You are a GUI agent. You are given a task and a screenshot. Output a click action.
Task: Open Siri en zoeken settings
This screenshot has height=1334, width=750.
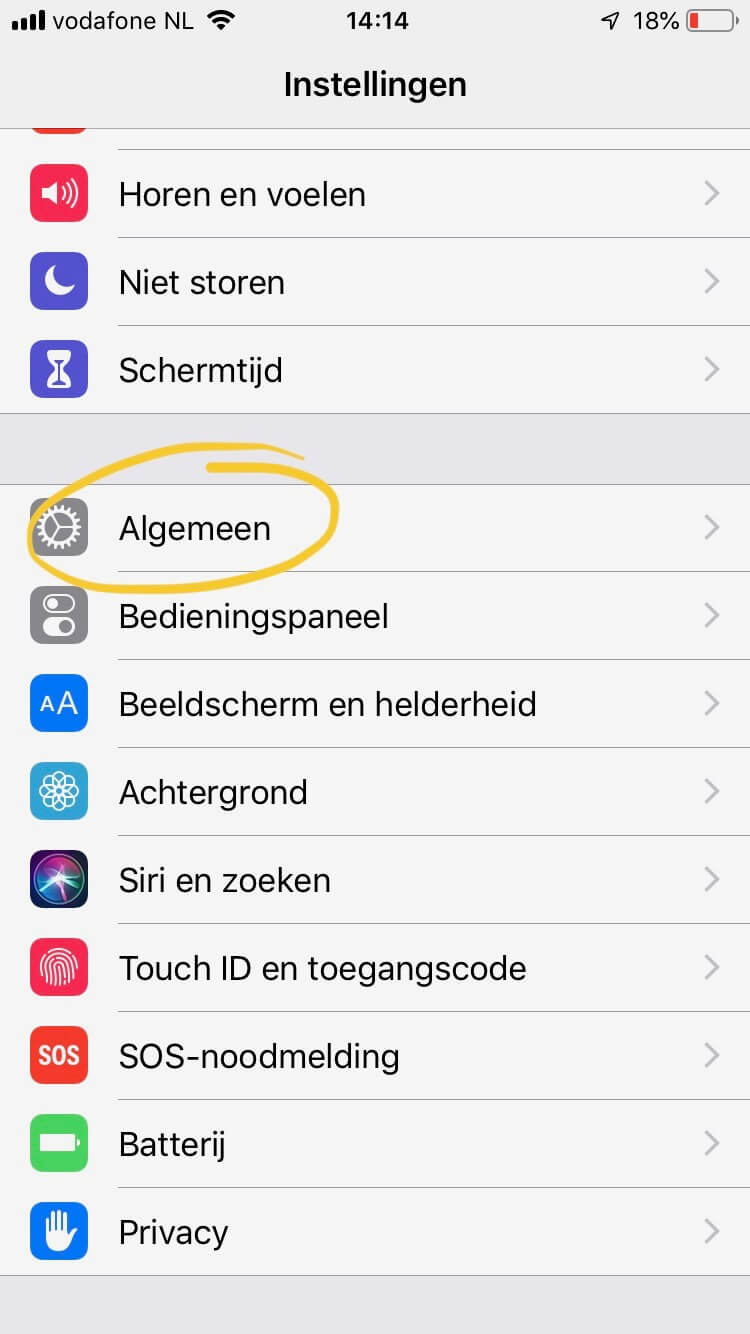(375, 880)
